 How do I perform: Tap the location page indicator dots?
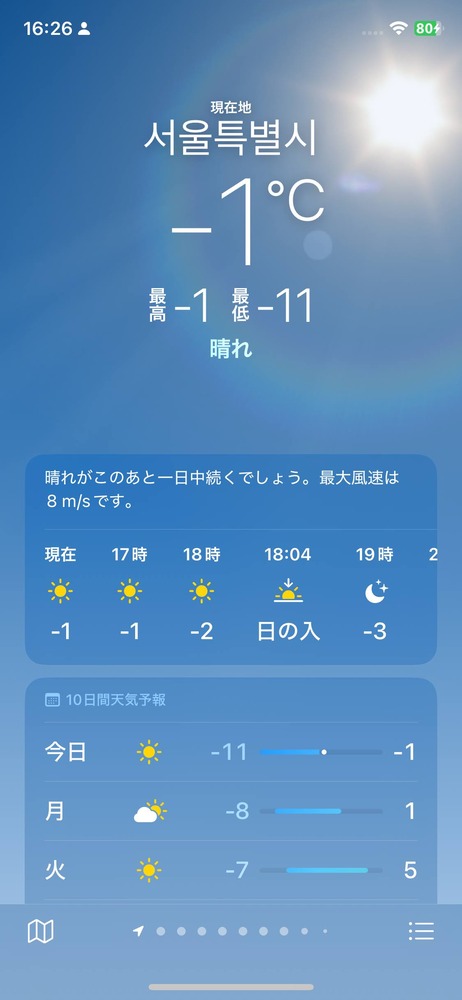(230, 932)
